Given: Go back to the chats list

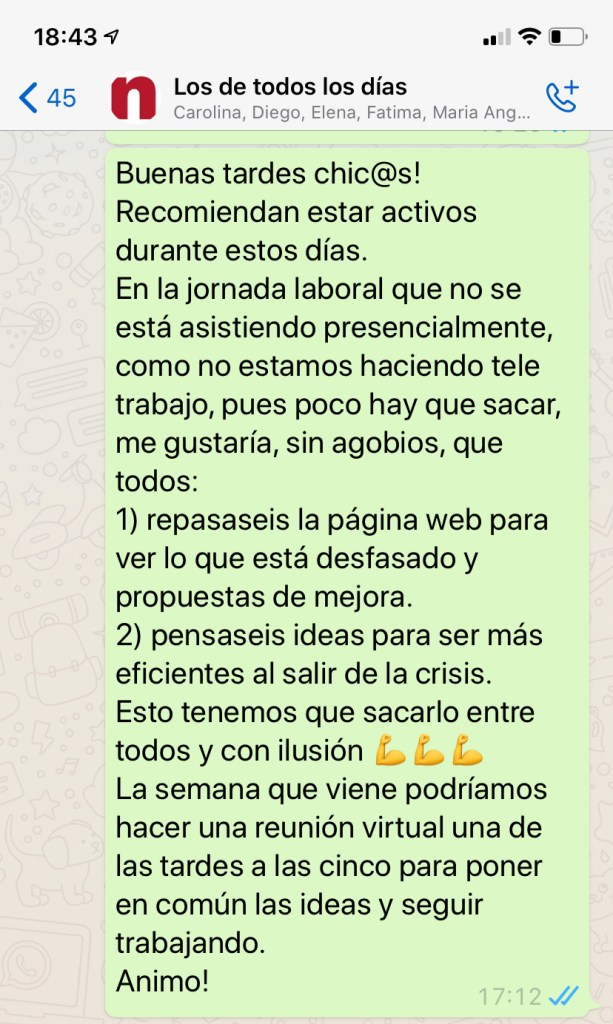Looking at the screenshot, I should [46, 97].
